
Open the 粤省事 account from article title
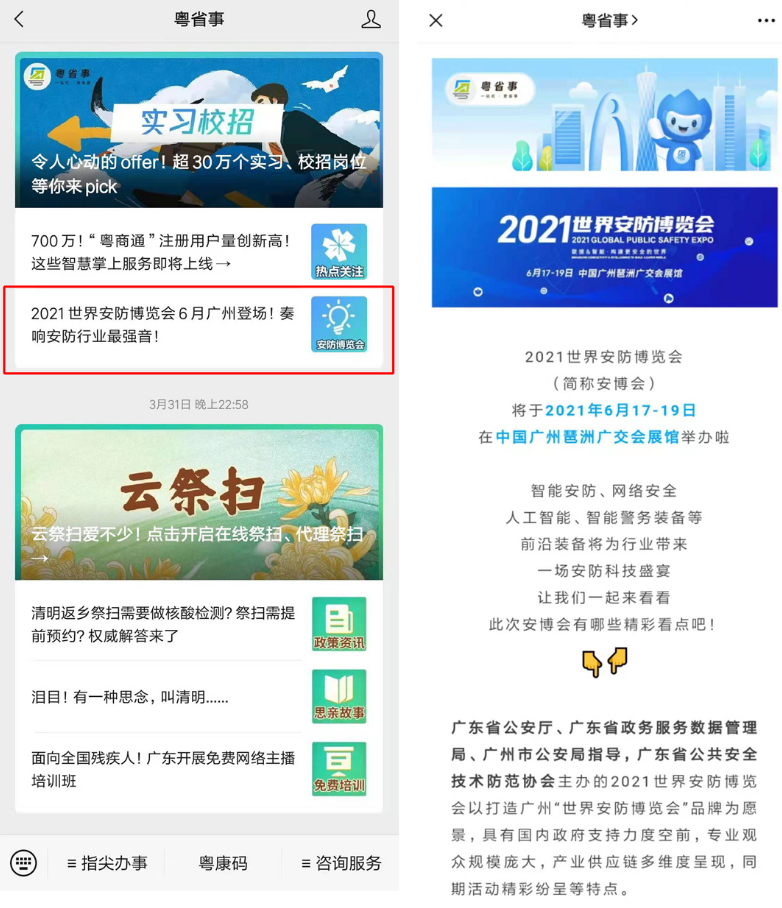(608, 20)
